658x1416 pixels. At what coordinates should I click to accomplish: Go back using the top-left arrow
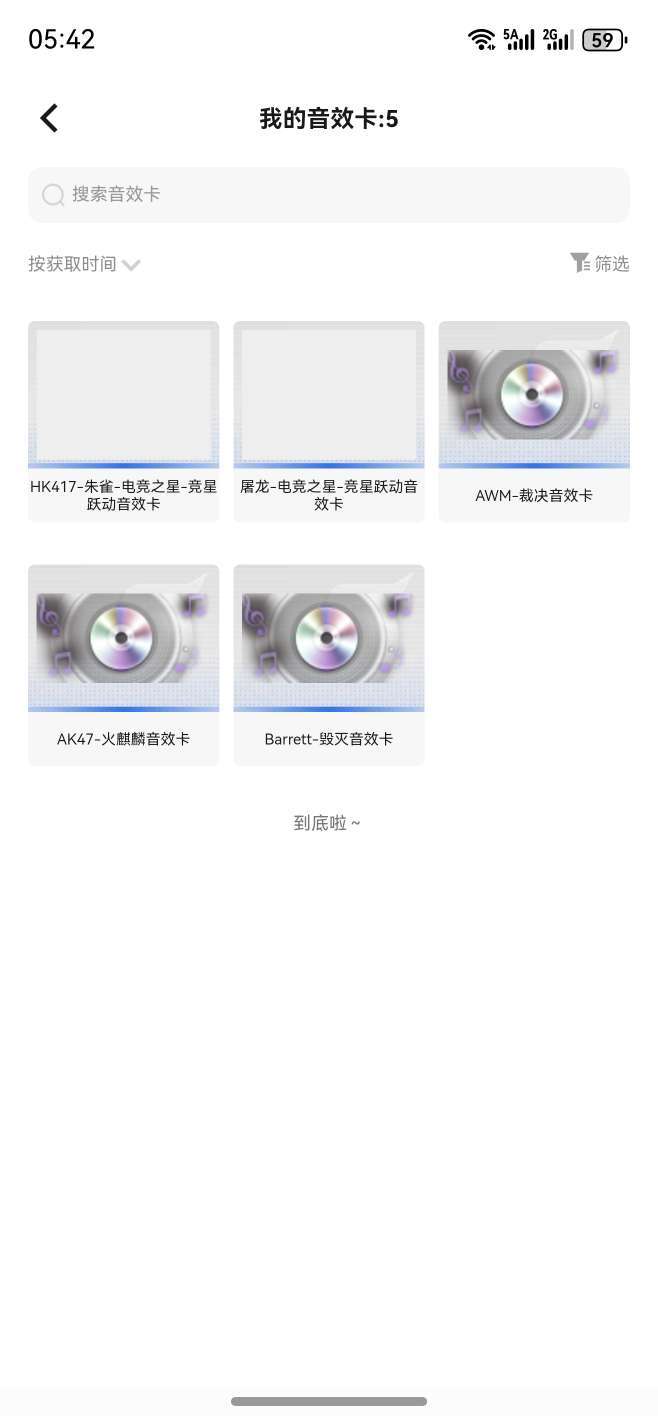tap(49, 118)
